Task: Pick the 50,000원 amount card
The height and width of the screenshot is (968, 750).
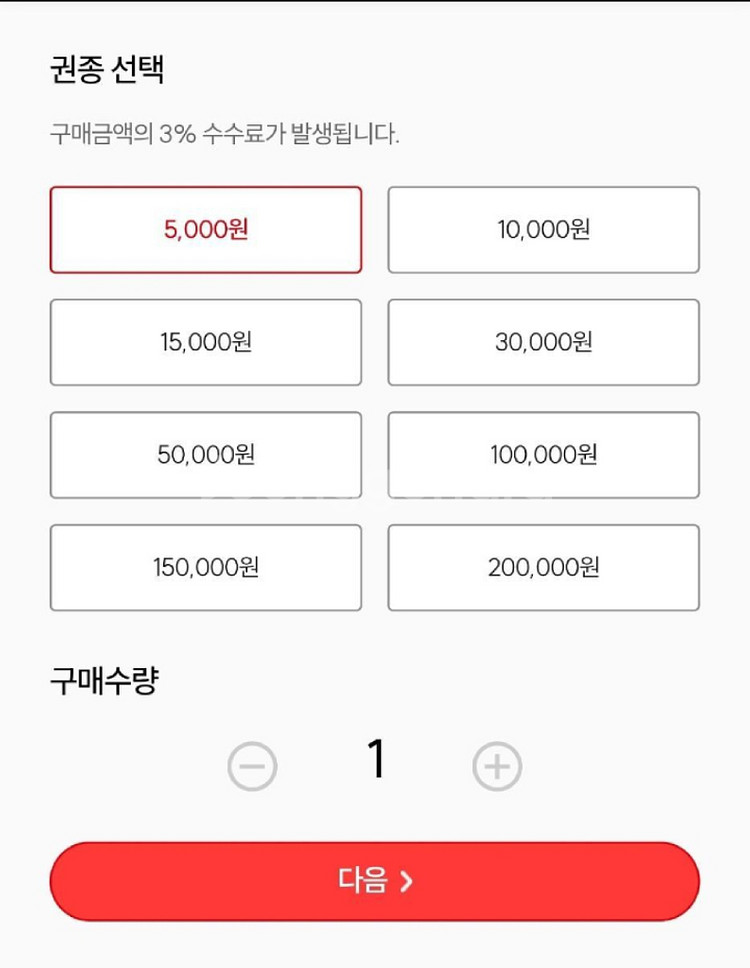Action: (x=204, y=454)
